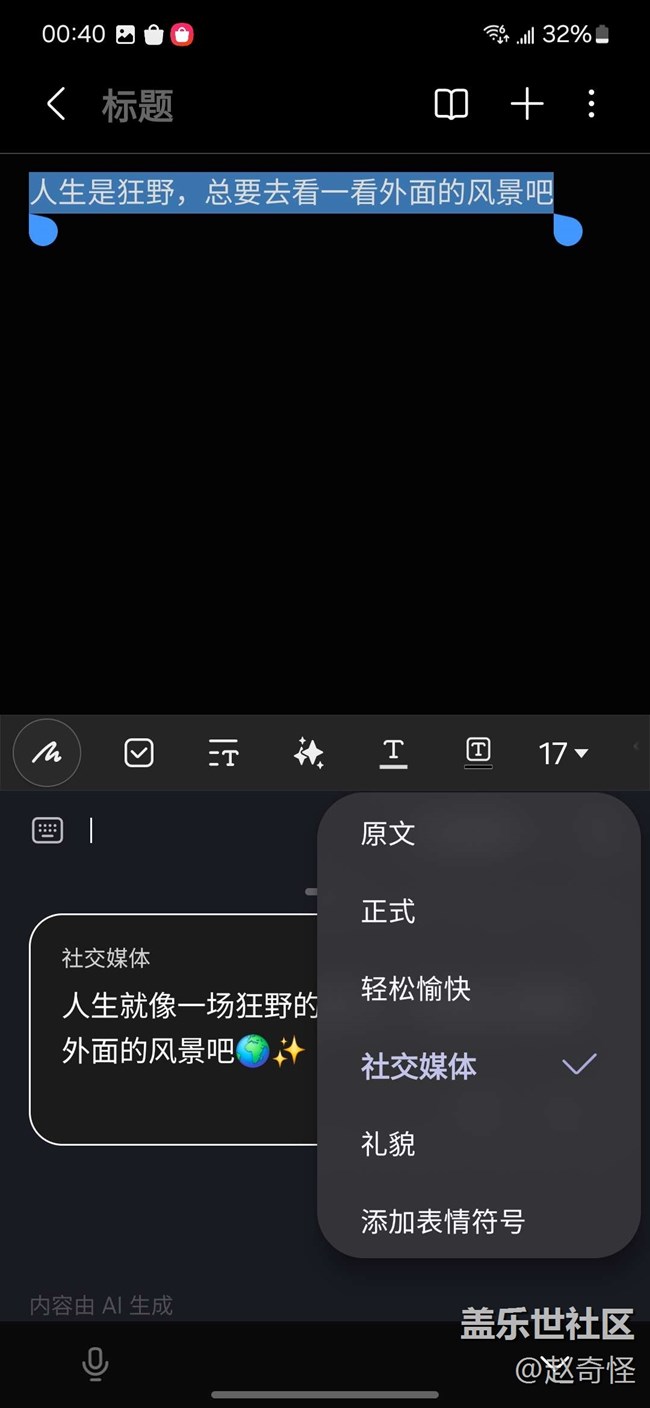Switch to the 礼貌 tone
The height and width of the screenshot is (1408, 650).
tap(388, 1143)
